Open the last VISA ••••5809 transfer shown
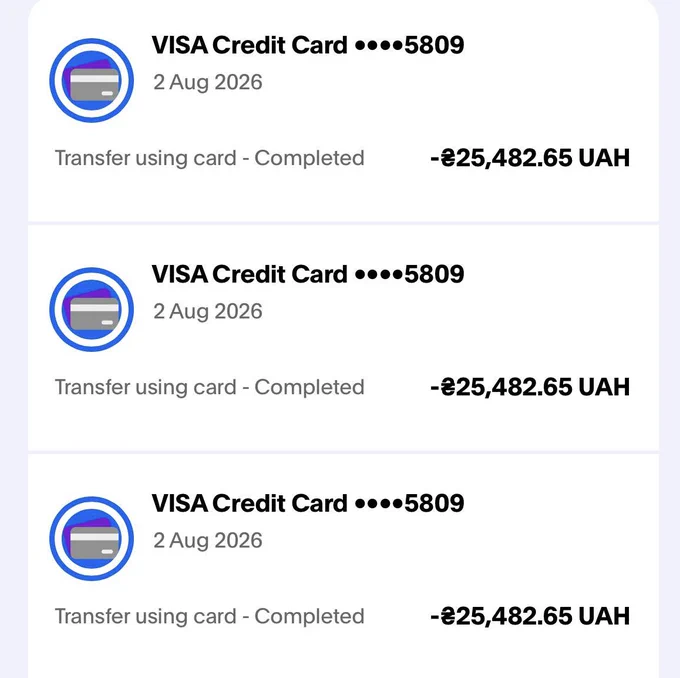The width and height of the screenshot is (680, 678). [343, 566]
